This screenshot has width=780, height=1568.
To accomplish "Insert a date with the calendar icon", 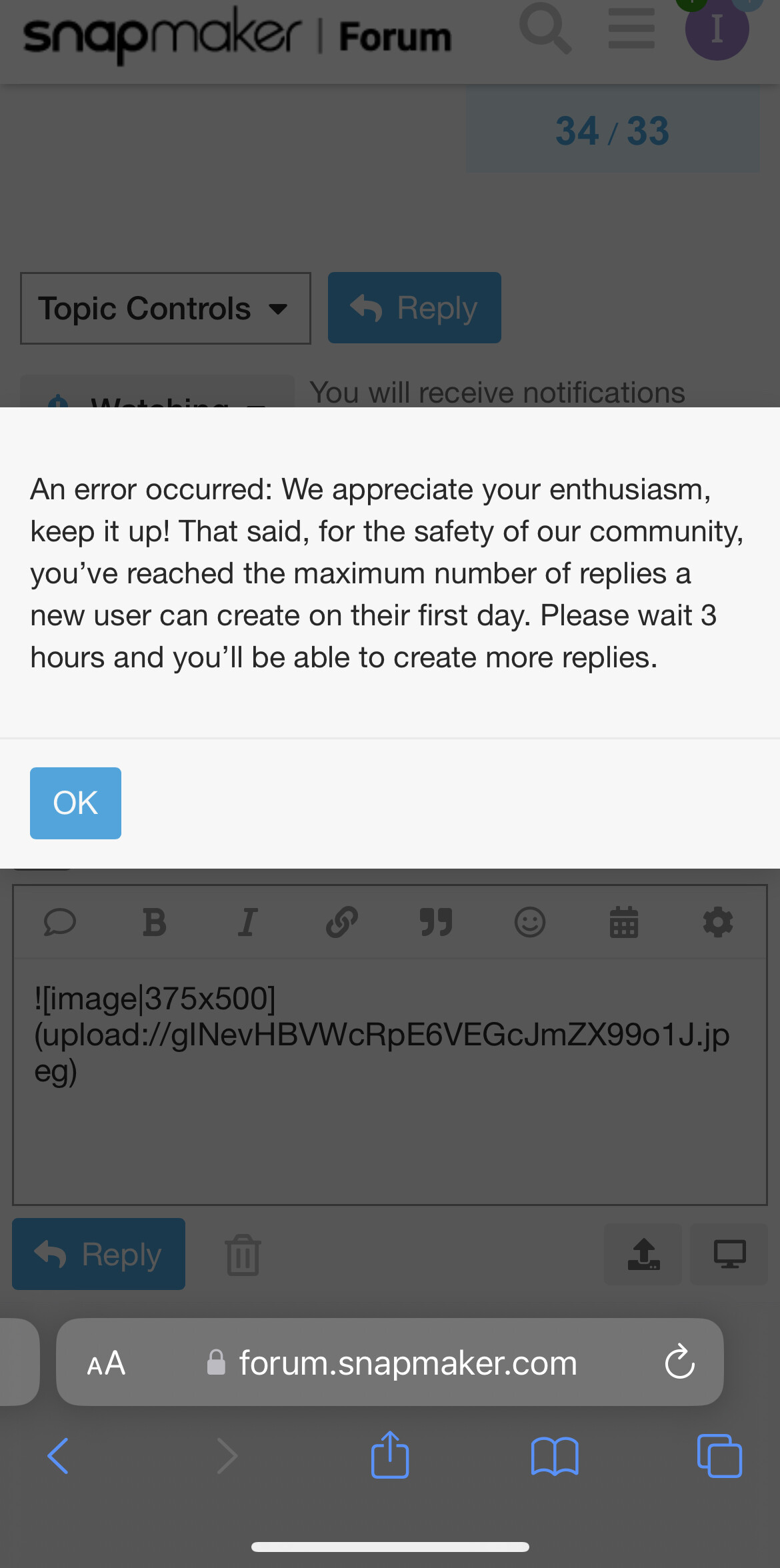I will (624, 923).
